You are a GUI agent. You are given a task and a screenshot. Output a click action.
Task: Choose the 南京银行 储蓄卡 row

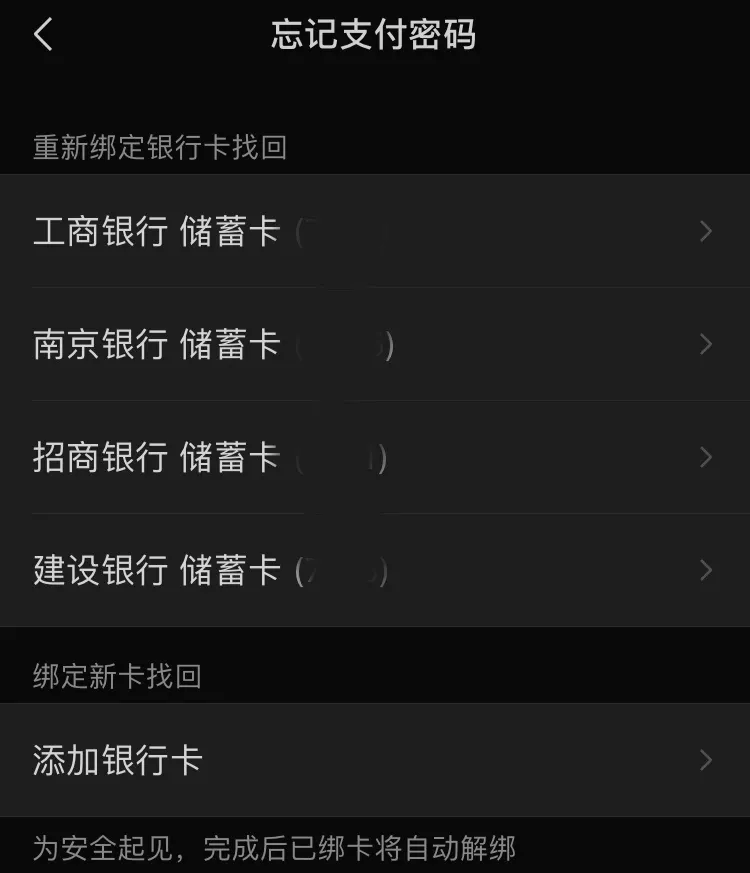click(x=374, y=345)
